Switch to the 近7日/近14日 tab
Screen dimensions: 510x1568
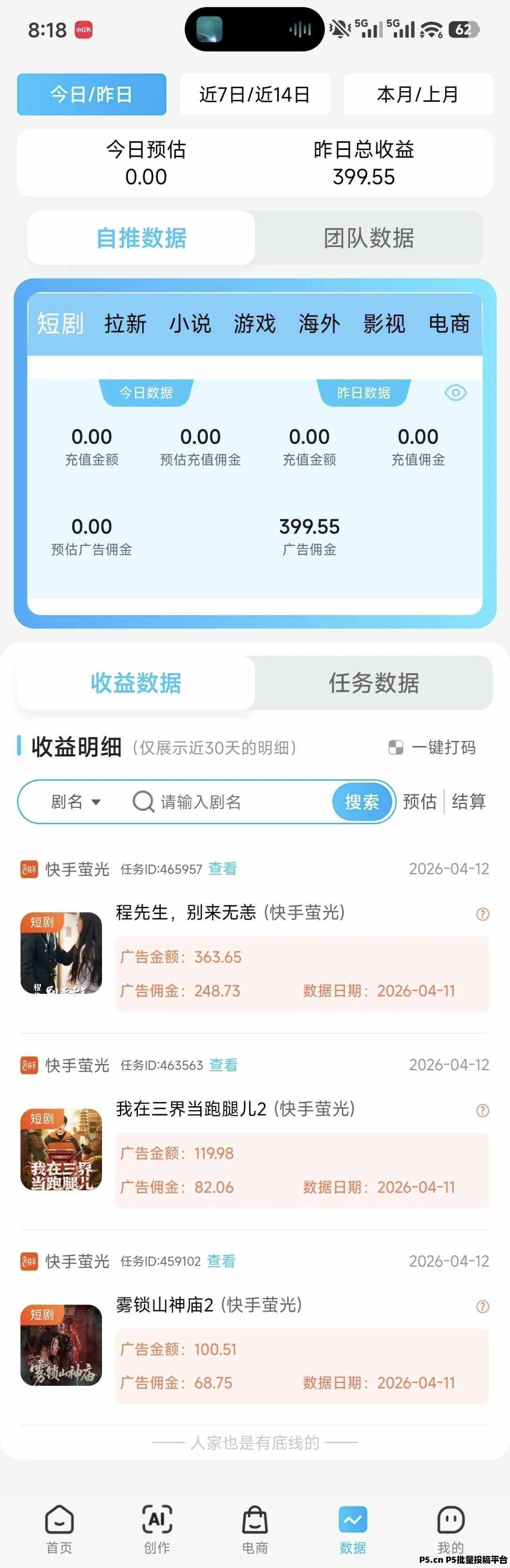pyautogui.click(x=255, y=94)
